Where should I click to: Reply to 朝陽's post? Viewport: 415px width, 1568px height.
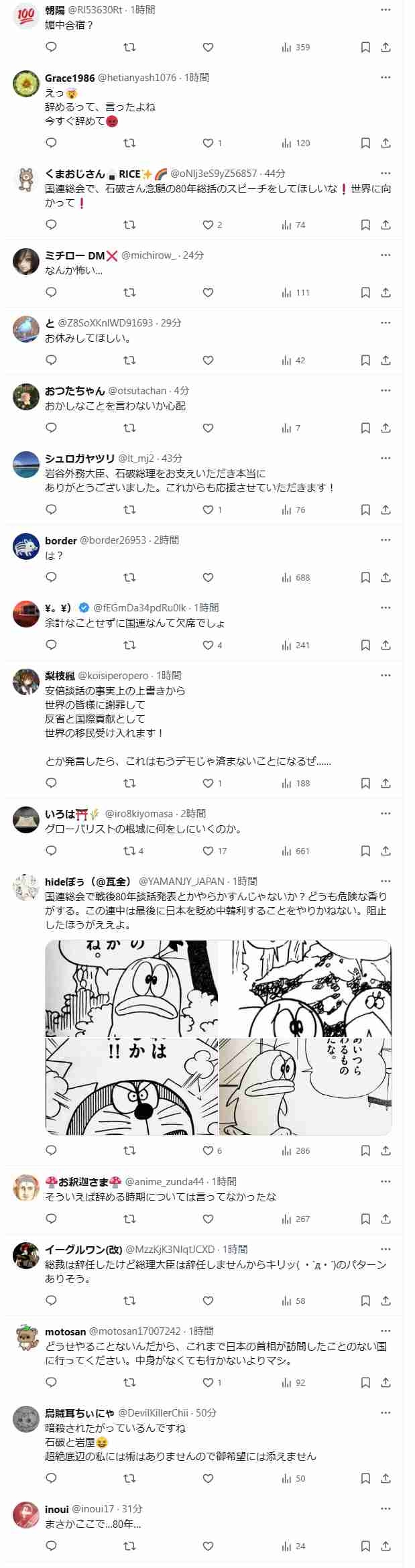coord(51,47)
